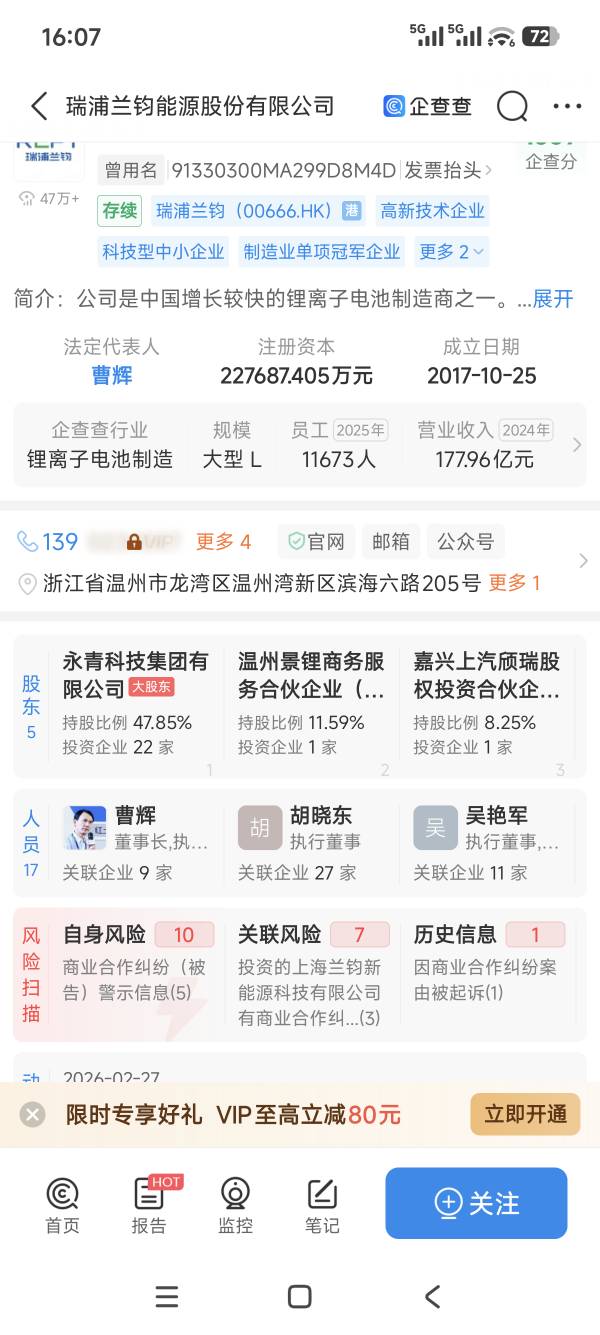Screen dimensions: 600x1335
Task: Open the 公众号 chip
Action: coord(465,541)
